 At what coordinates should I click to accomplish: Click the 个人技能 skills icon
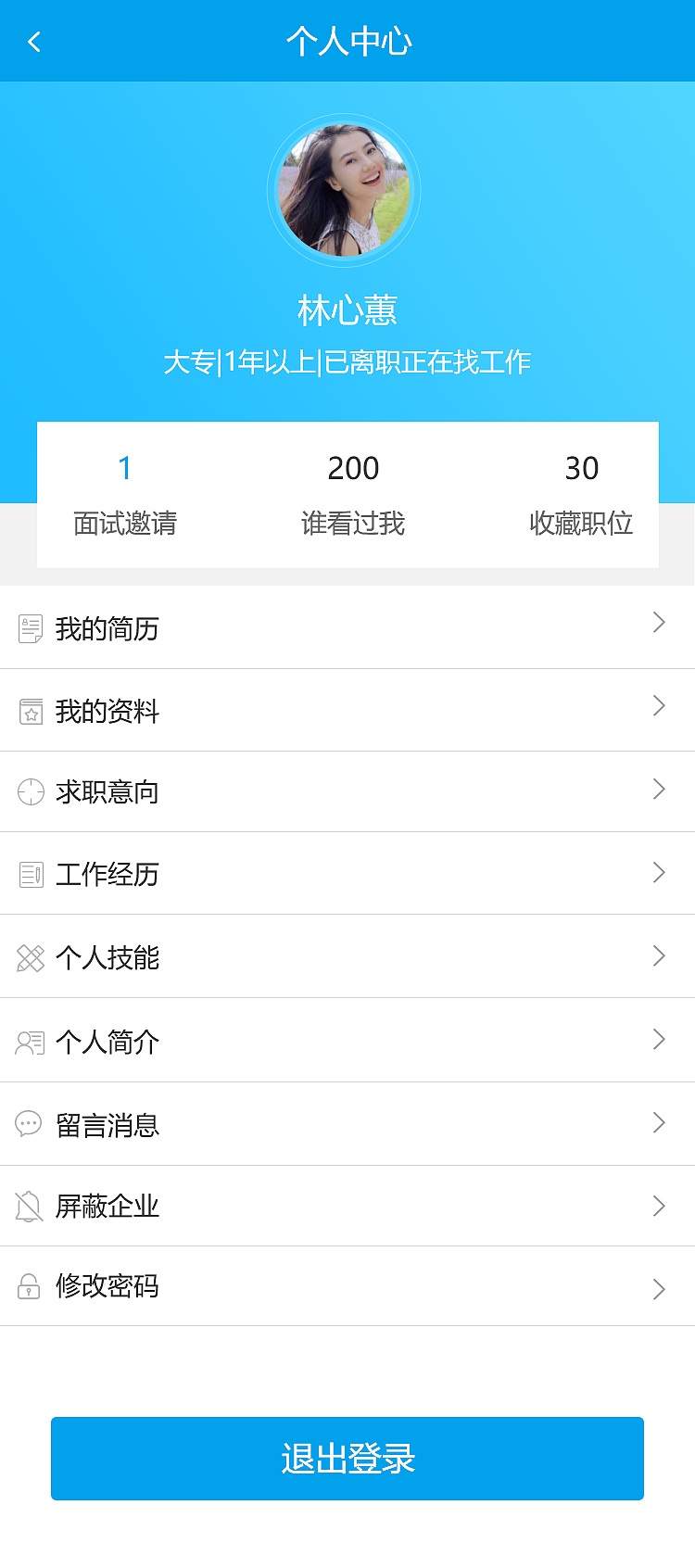click(31, 957)
